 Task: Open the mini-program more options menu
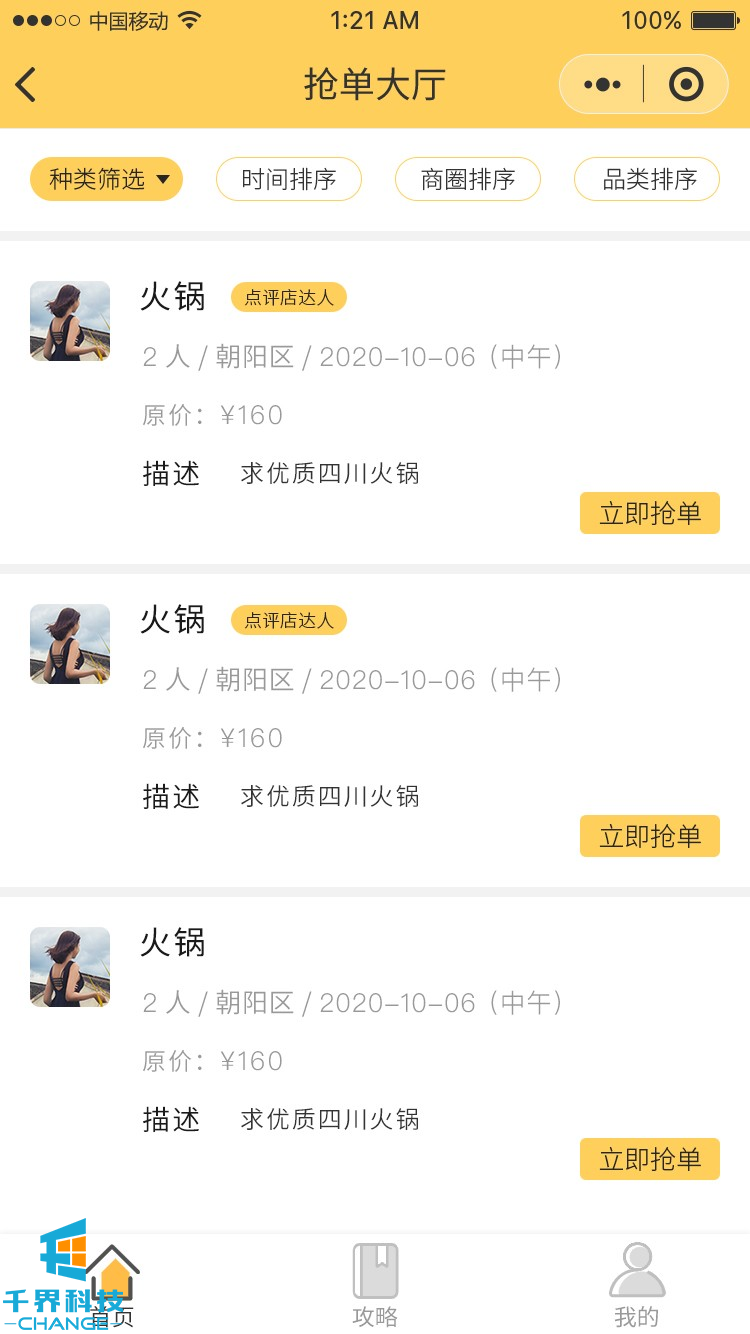click(x=602, y=85)
